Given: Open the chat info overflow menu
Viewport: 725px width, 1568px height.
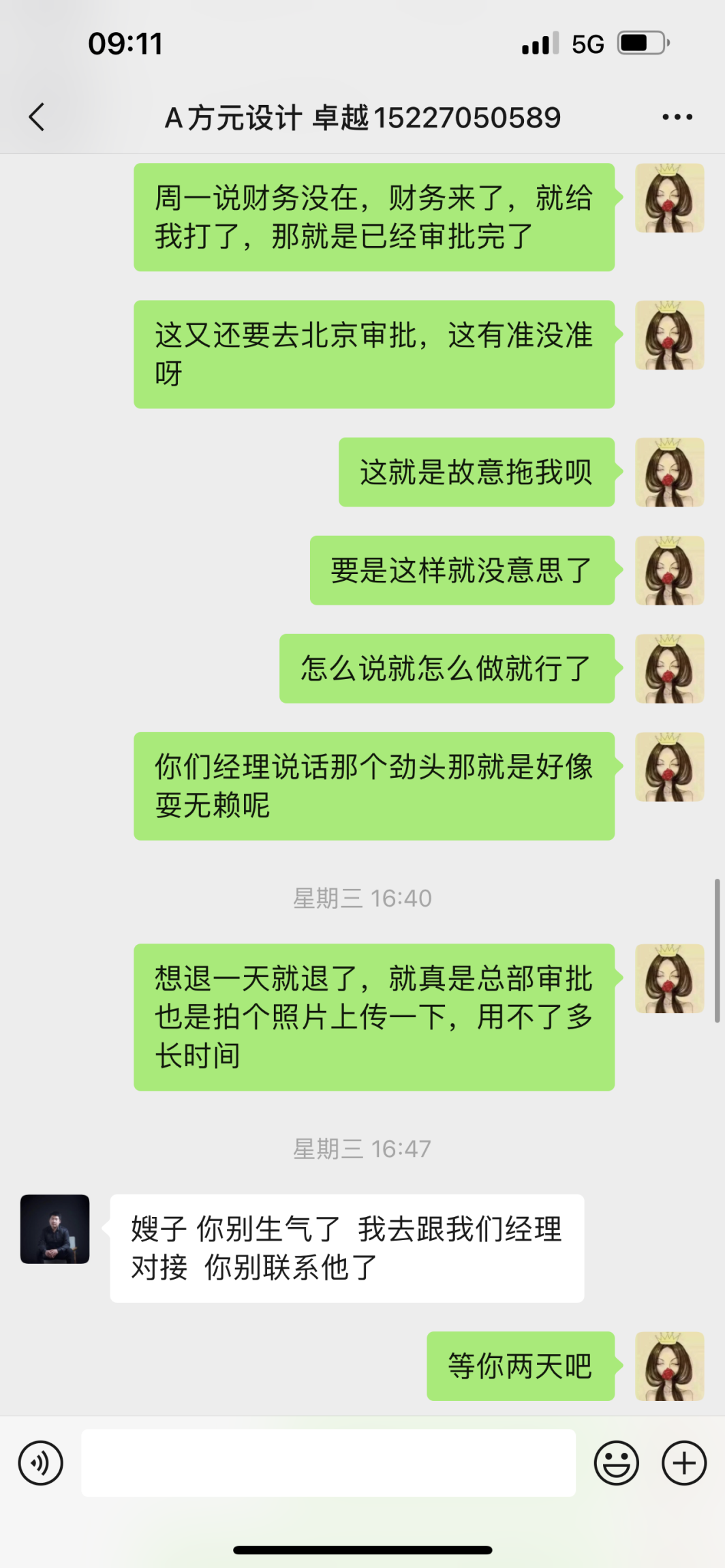Looking at the screenshot, I should (x=677, y=117).
